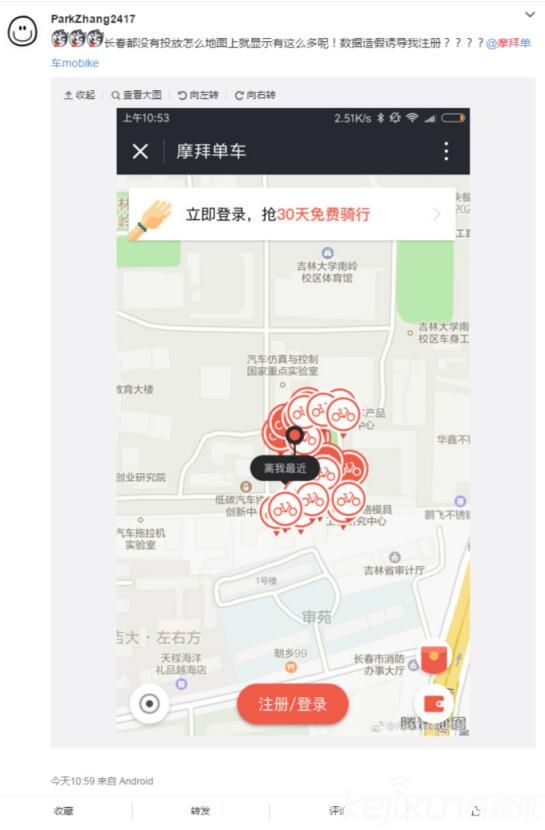Tap the smiley avatar of the poster
The image size is (545, 830).
click(23, 31)
